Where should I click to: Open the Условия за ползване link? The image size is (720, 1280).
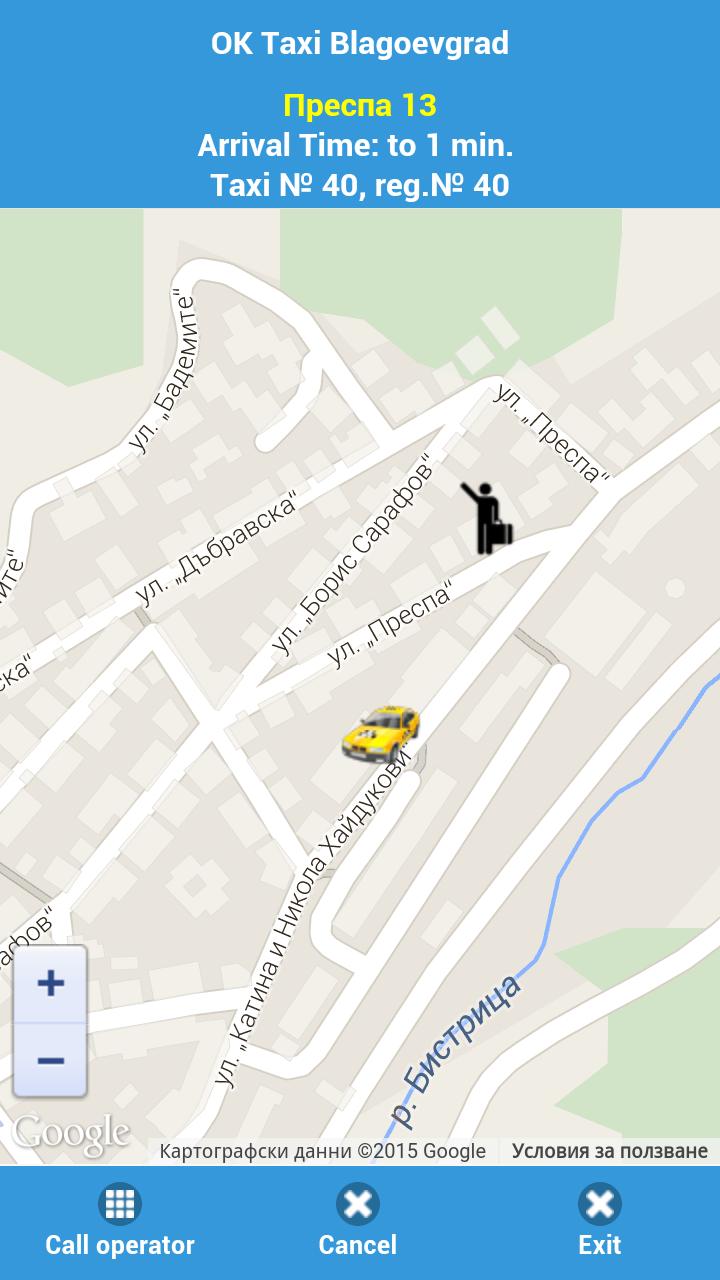click(613, 1150)
